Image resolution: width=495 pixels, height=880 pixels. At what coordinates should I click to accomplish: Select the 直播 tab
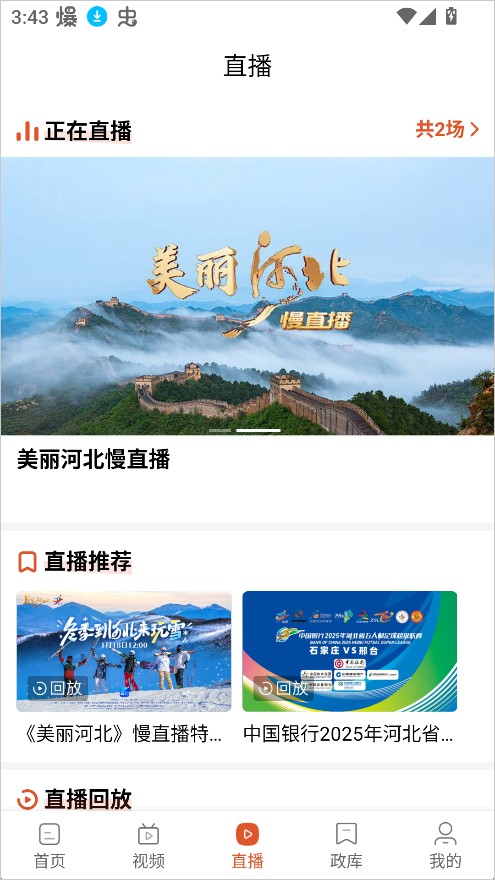coord(248,846)
